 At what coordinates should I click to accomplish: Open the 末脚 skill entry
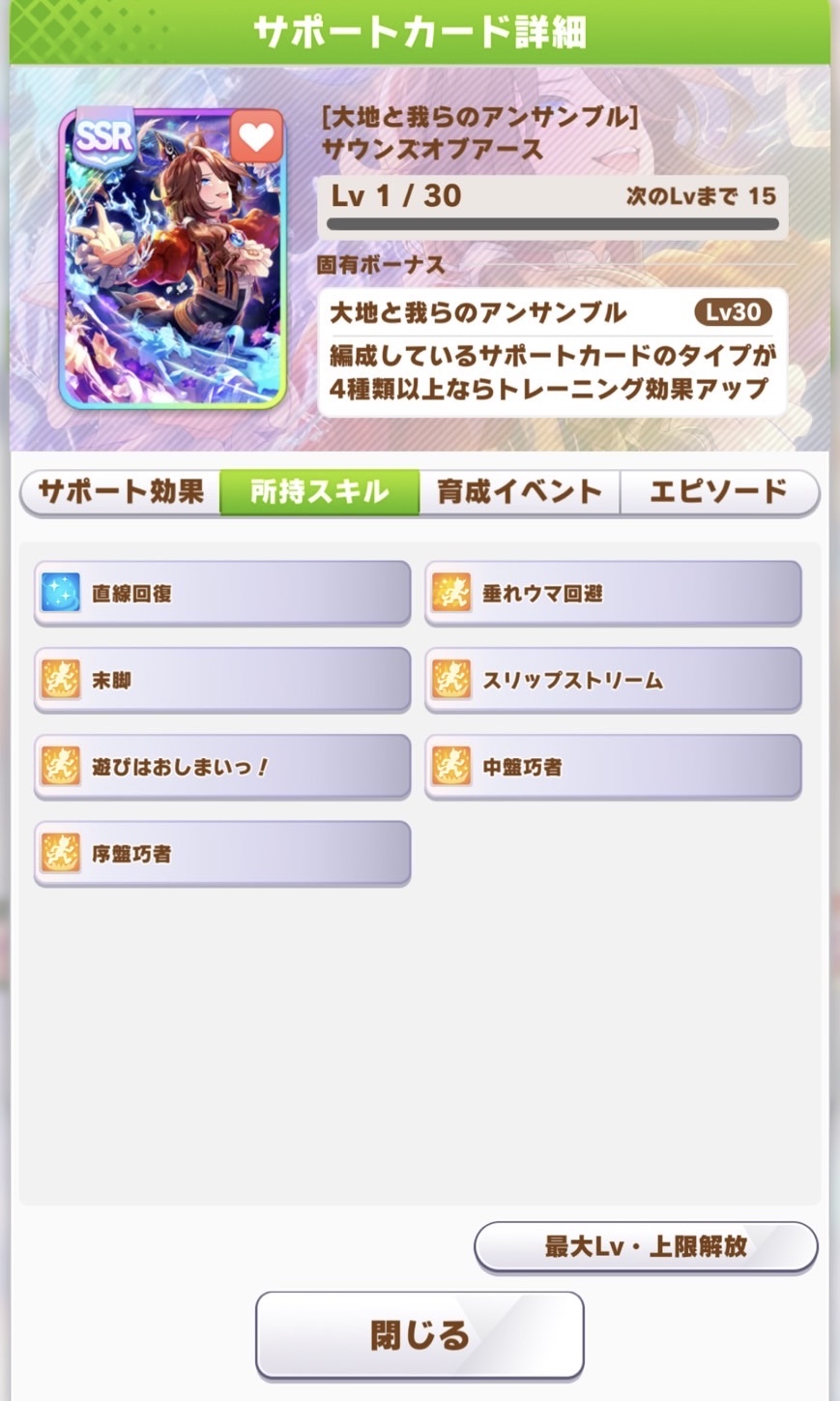pos(222,680)
